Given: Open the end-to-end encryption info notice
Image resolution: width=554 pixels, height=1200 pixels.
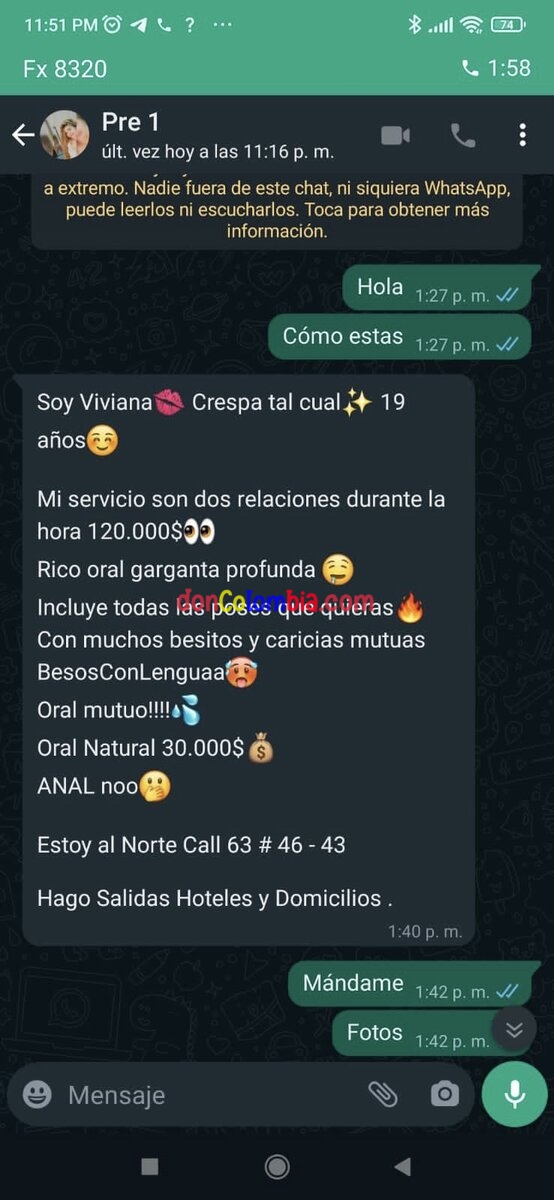Looking at the screenshot, I should 277,210.
